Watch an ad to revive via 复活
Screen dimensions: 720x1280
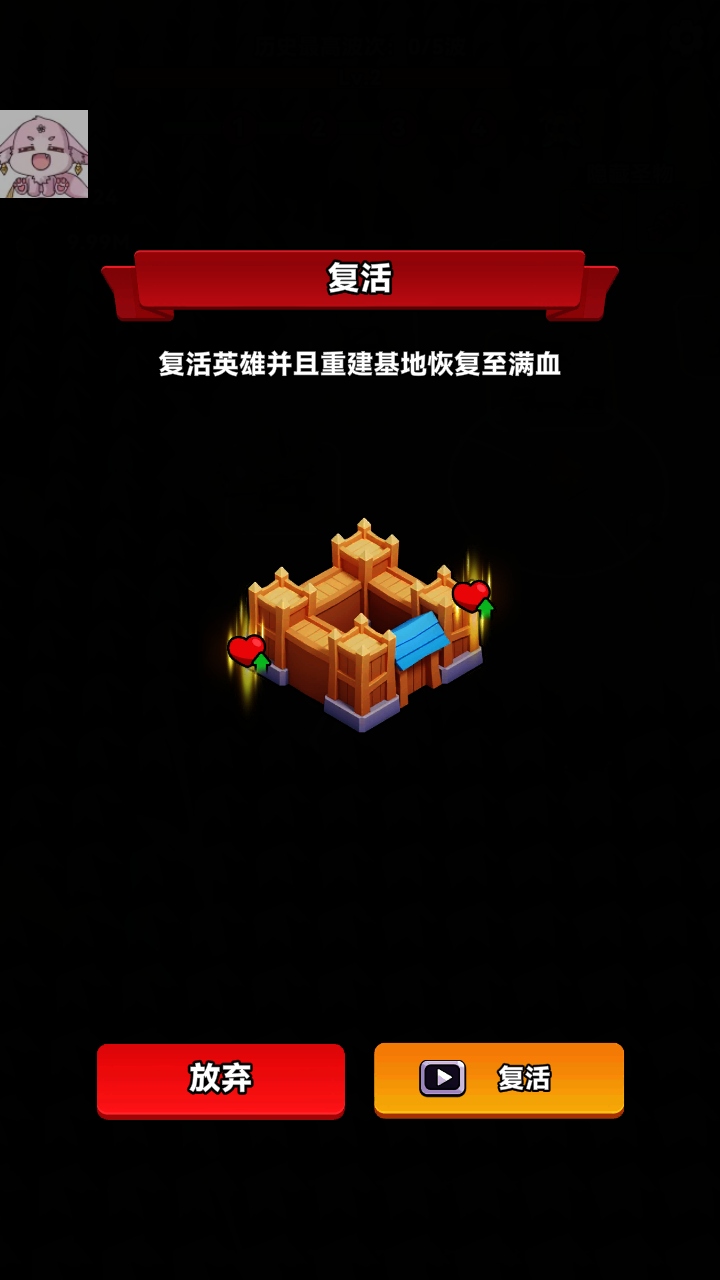click(x=498, y=1078)
